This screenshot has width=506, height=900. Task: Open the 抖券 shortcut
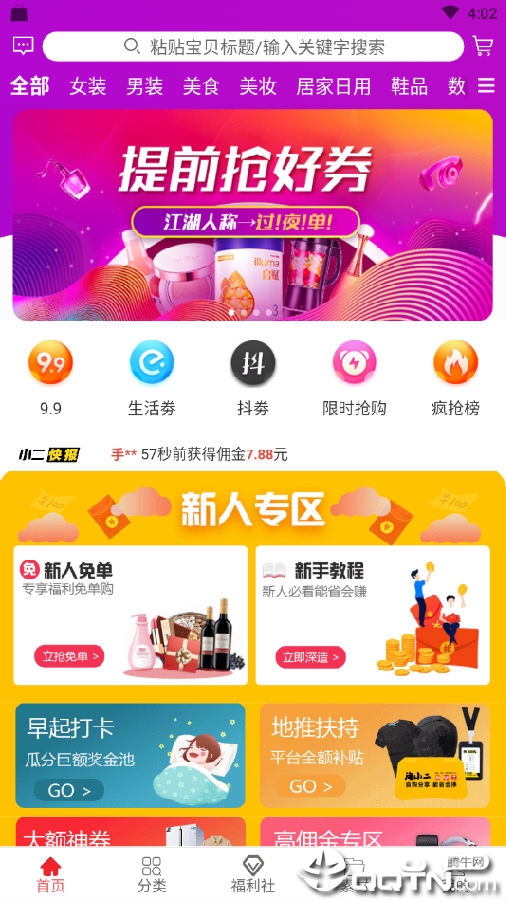[253, 378]
